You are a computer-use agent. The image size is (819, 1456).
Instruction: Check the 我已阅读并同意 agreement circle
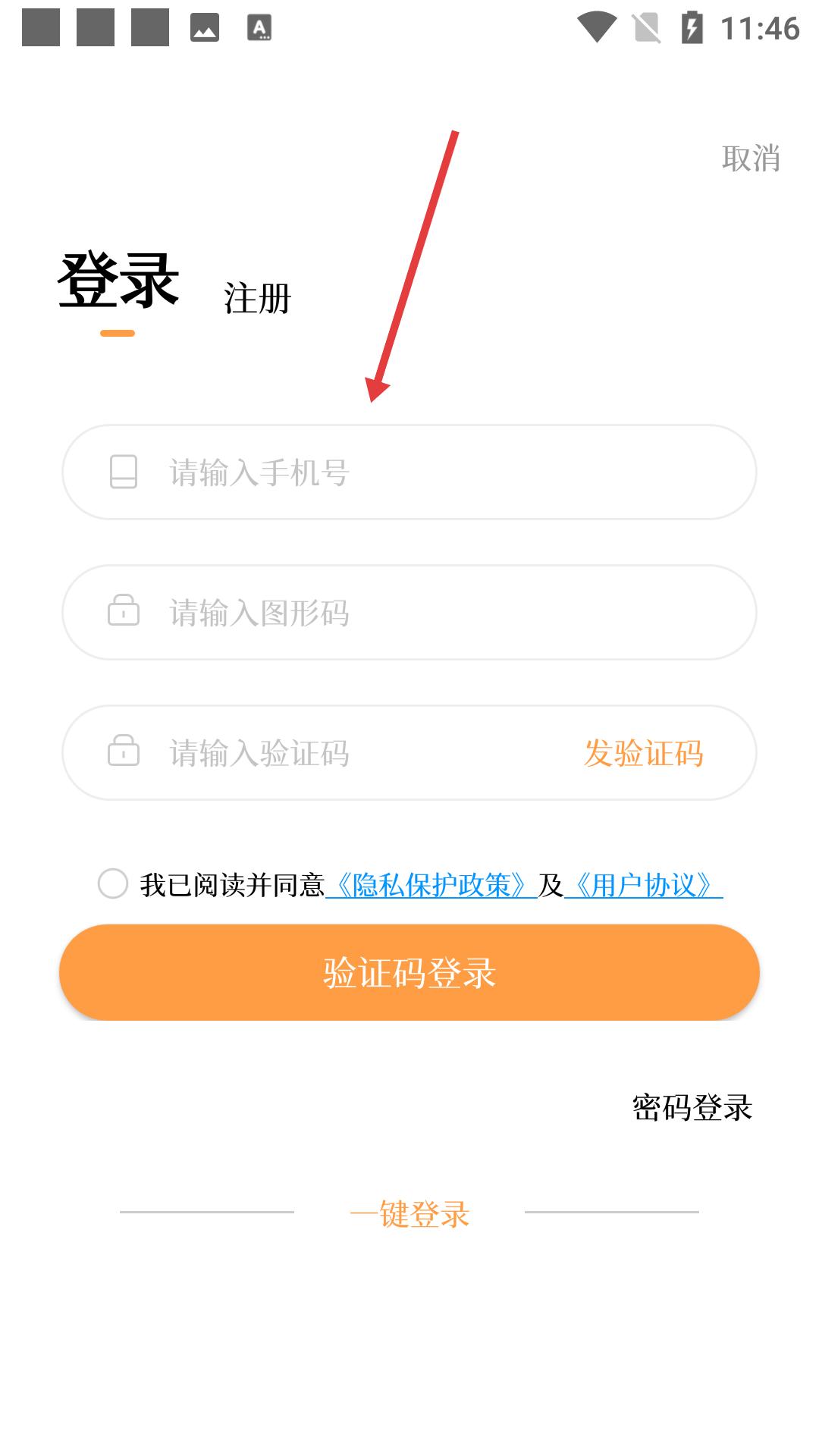[113, 883]
